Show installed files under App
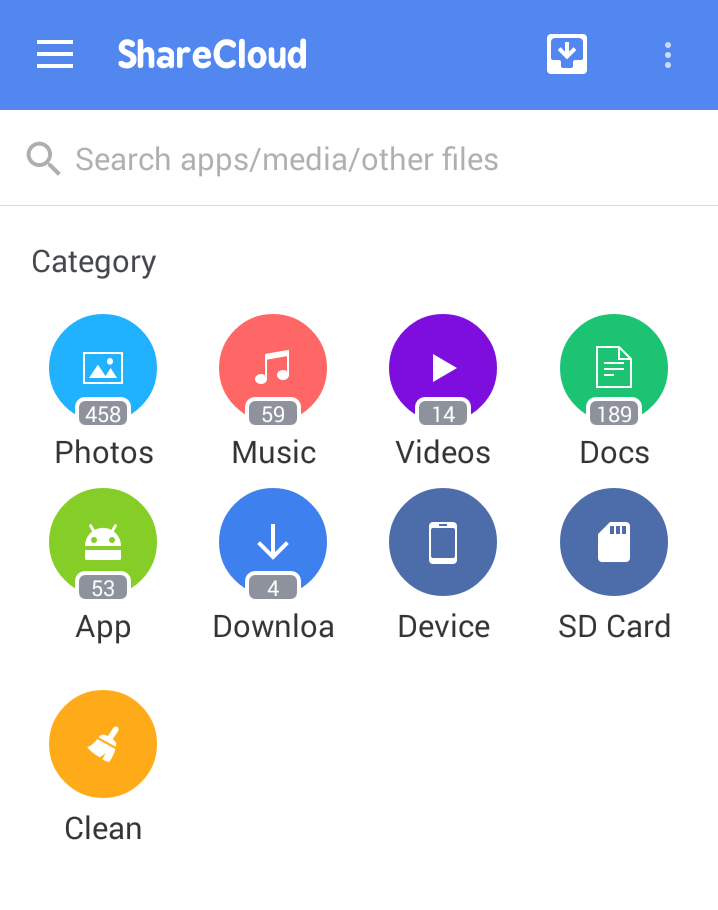 point(103,543)
